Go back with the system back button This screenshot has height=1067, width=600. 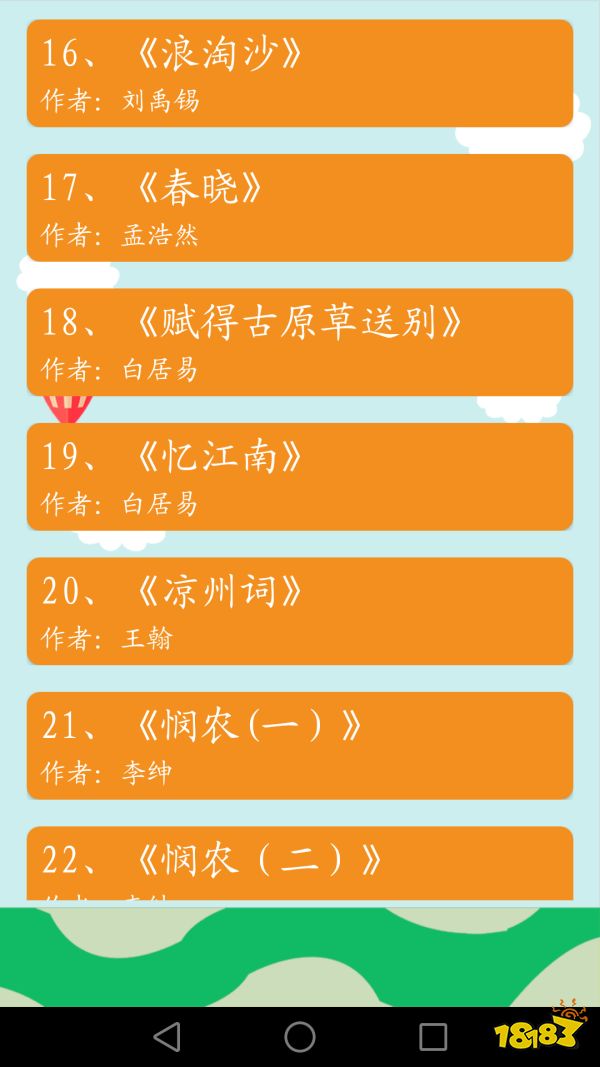coord(167,1037)
